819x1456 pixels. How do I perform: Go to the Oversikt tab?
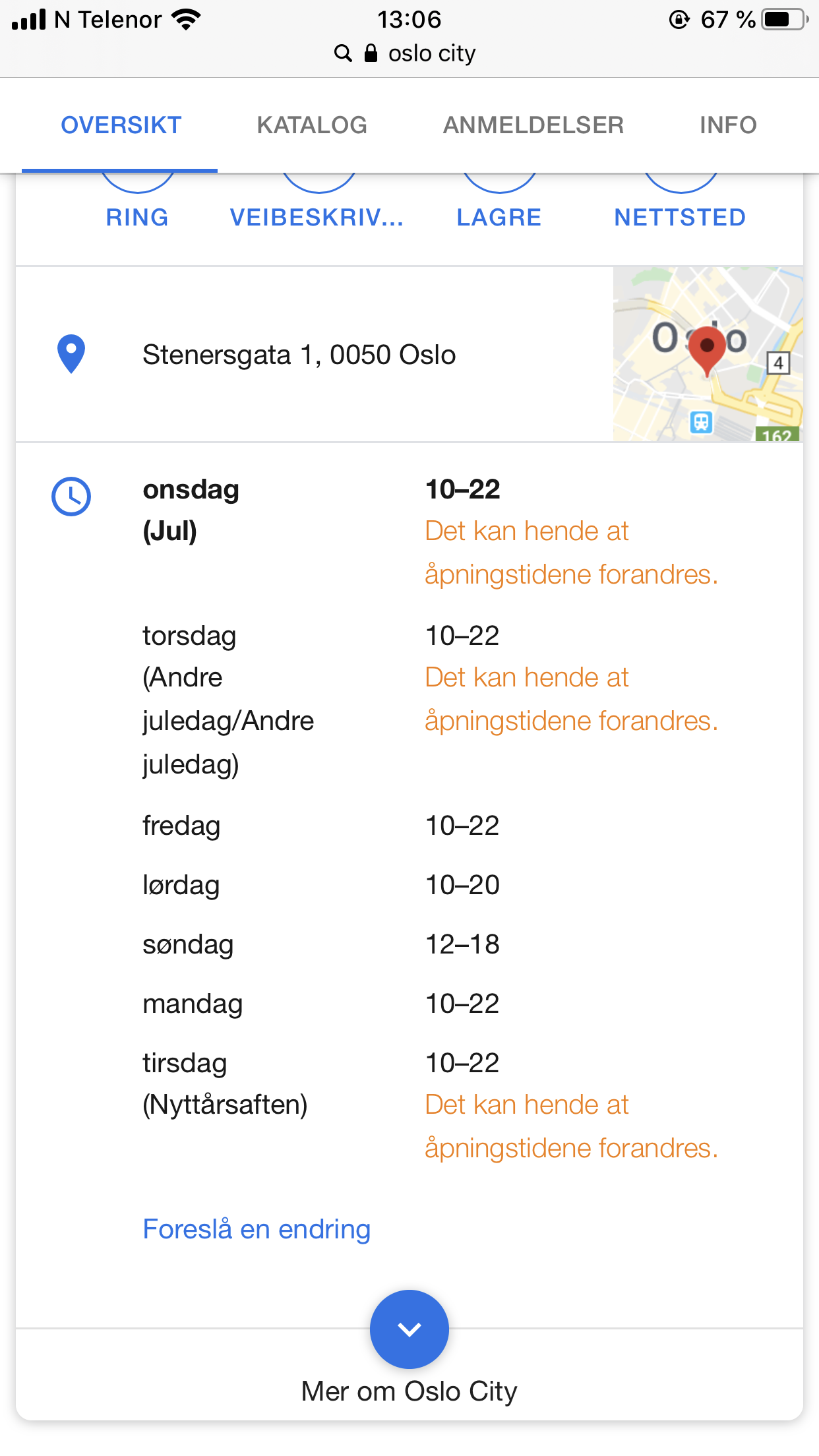pos(121,125)
